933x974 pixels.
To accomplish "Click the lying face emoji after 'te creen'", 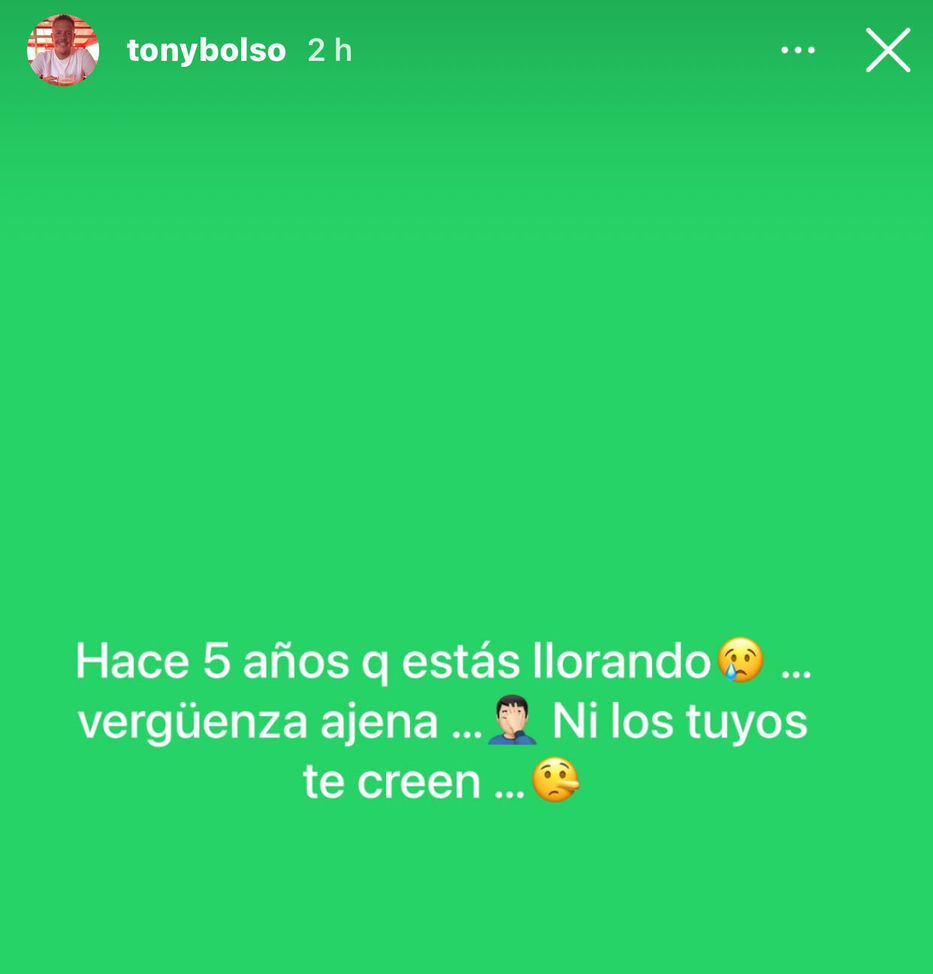I will (554, 781).
